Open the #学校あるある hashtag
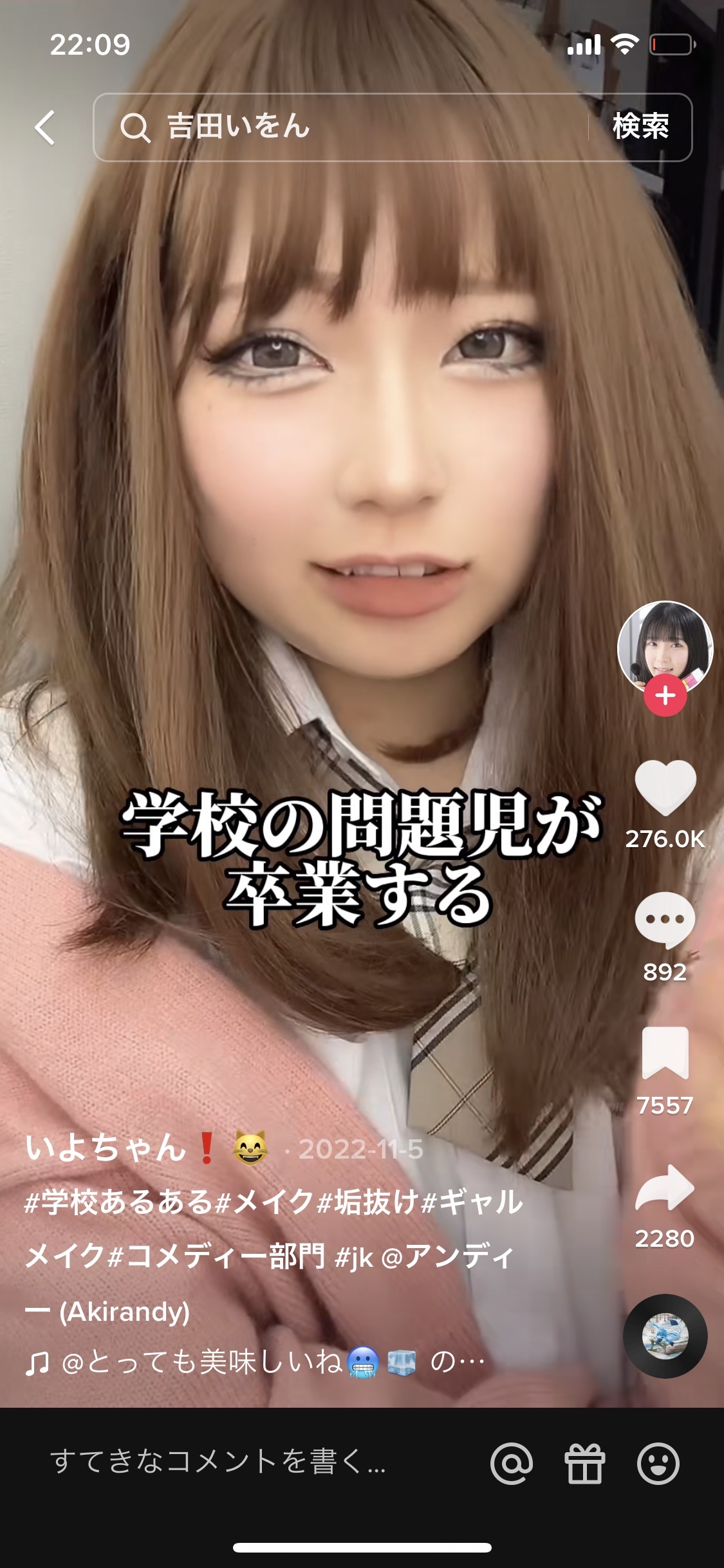The width and height of the screenshot is (724, 1568). point(119,1202)
